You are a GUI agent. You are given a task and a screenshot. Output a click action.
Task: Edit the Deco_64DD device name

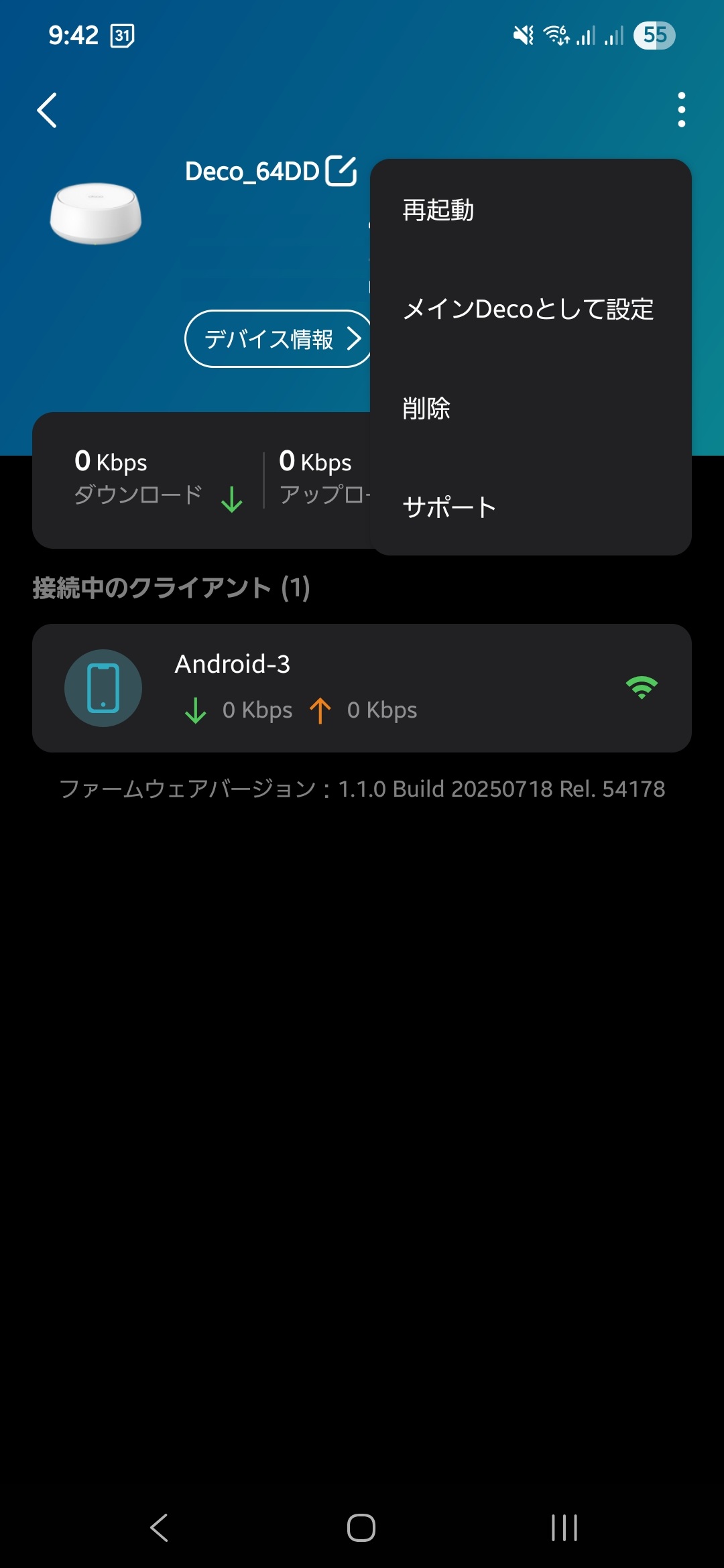click(341, 171)
